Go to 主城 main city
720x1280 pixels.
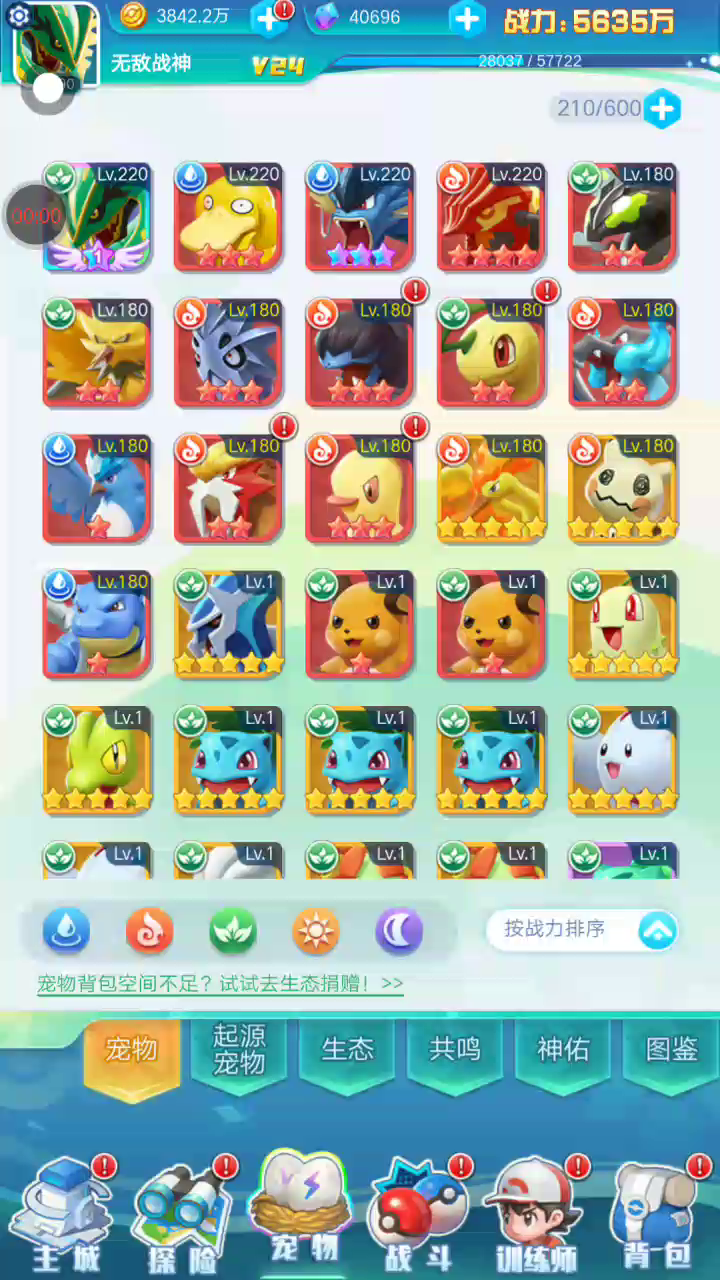(x=65, y=1215)
